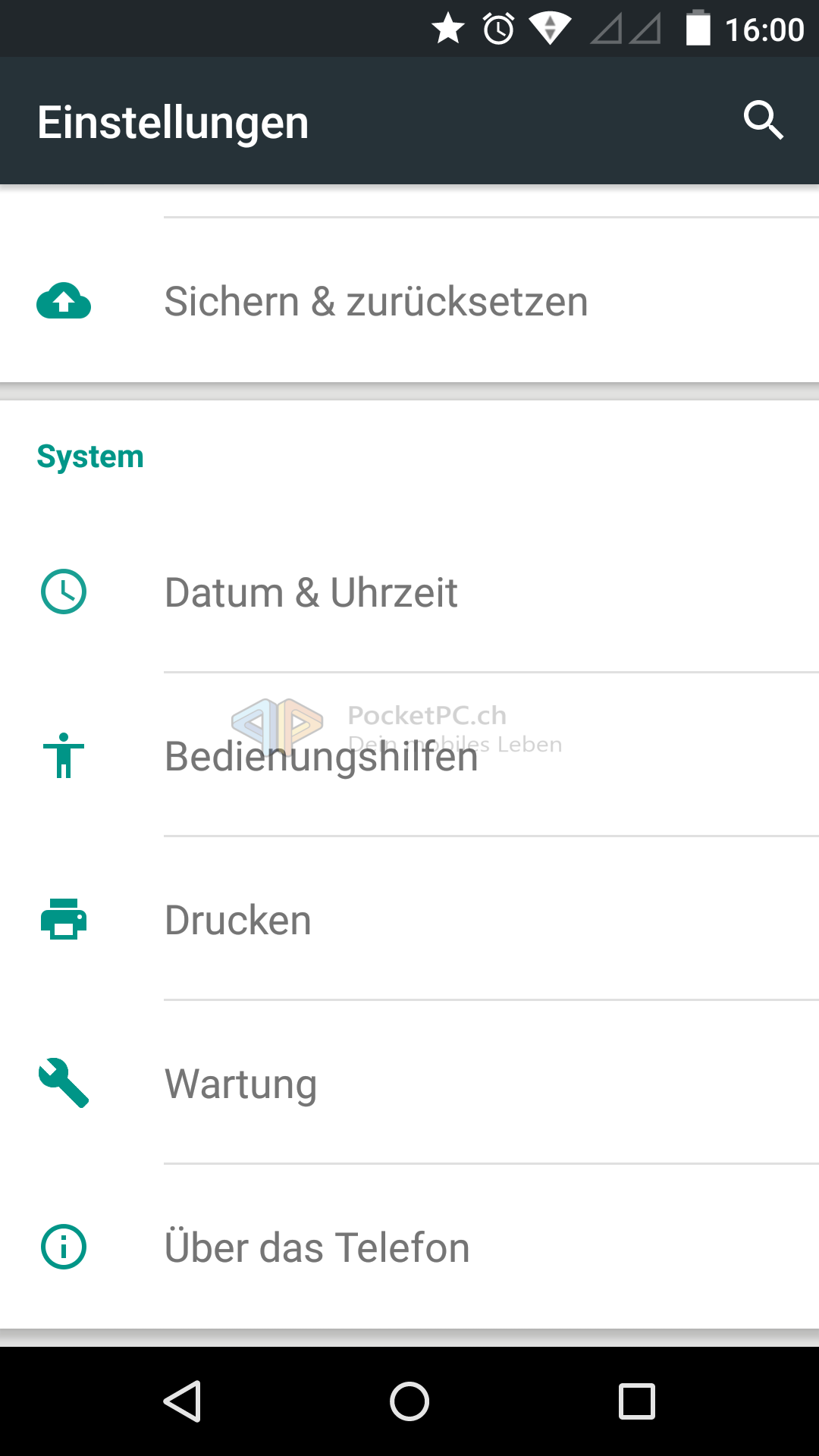Screen dimensions: 819x1456
Task: Open Sichern & zurücksetzen
Action: [409, 301]
